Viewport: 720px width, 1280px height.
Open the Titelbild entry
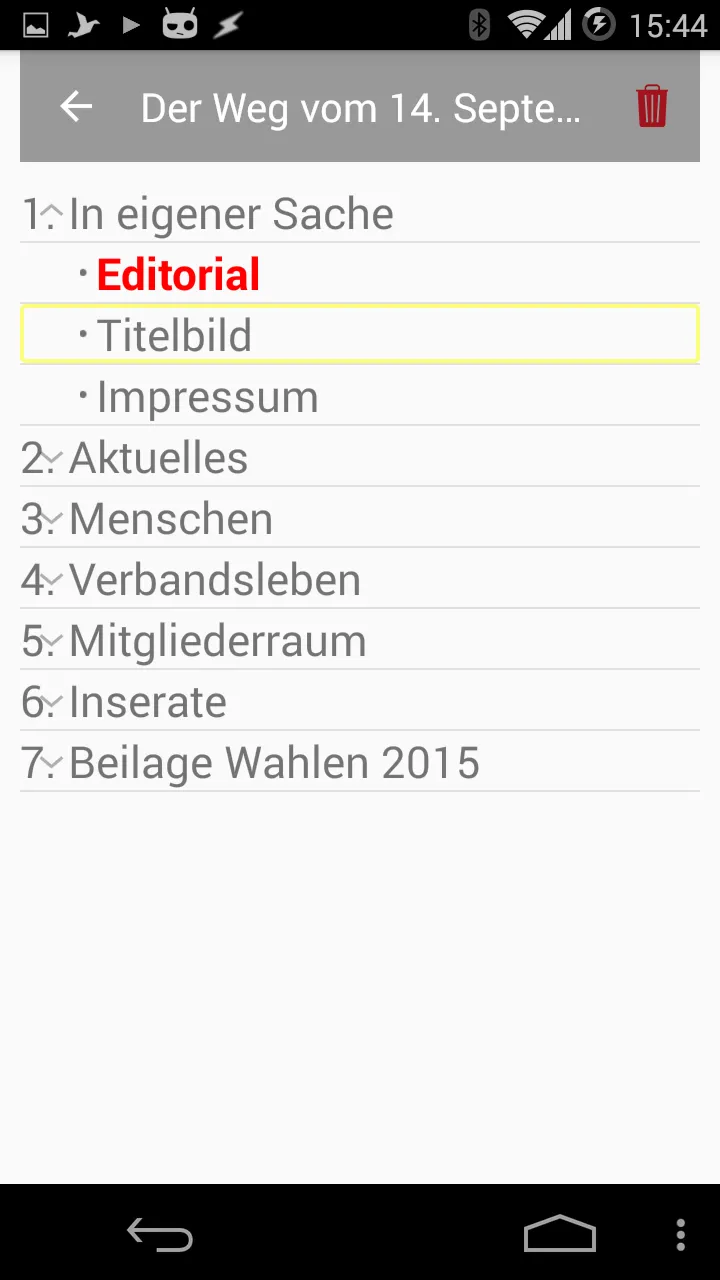pyautogui.click(x=174, y=336)
